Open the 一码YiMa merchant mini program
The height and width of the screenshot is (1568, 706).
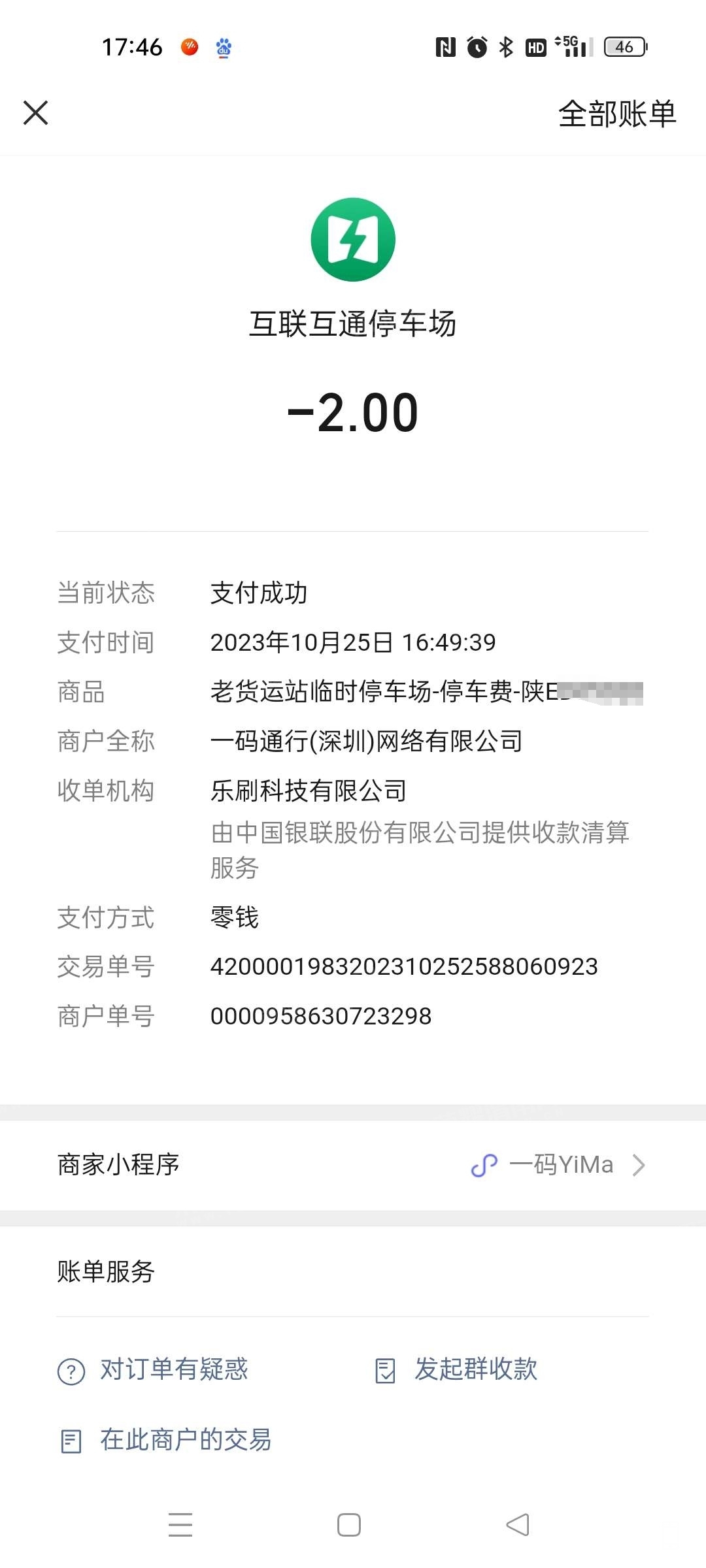(x=559, y=1165)
